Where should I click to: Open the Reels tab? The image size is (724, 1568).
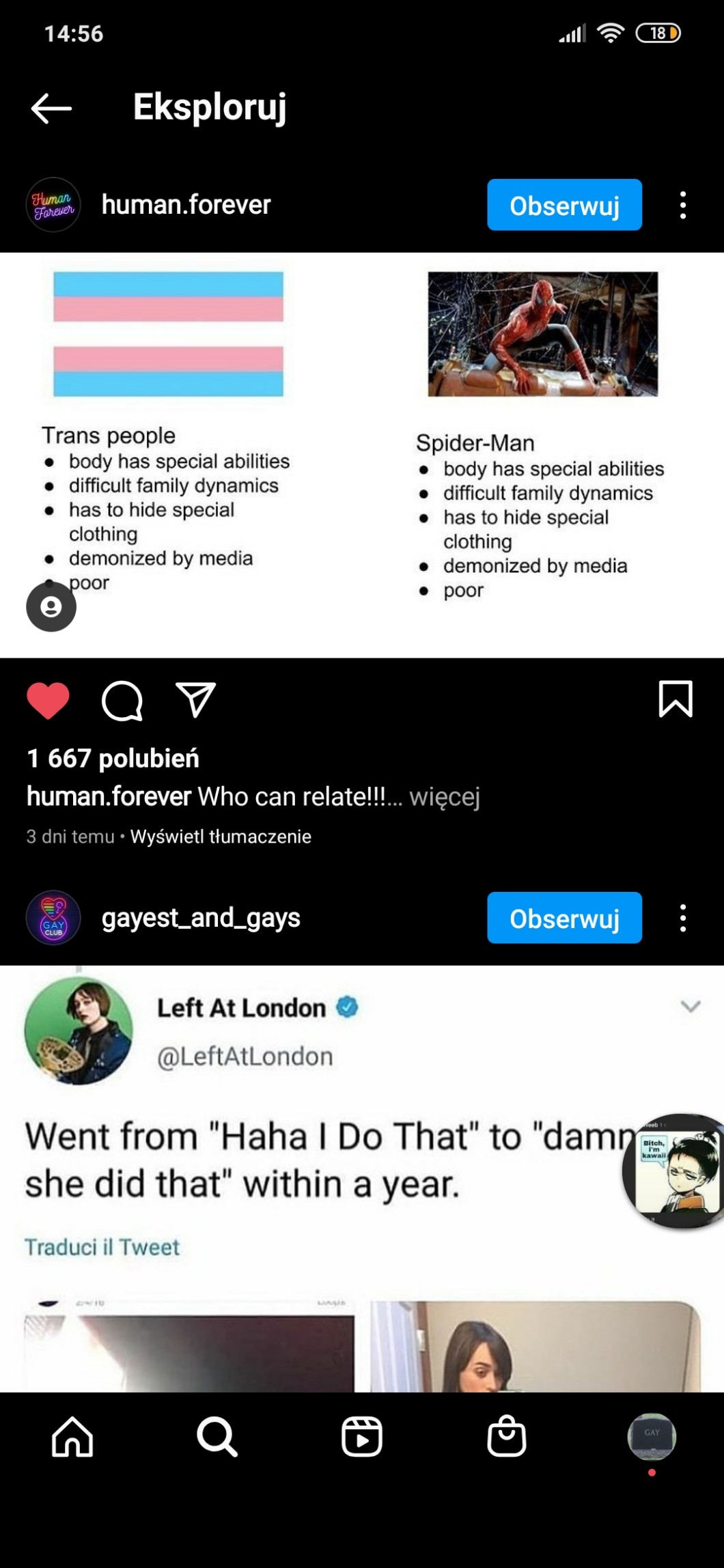[x=362, y=1437]
